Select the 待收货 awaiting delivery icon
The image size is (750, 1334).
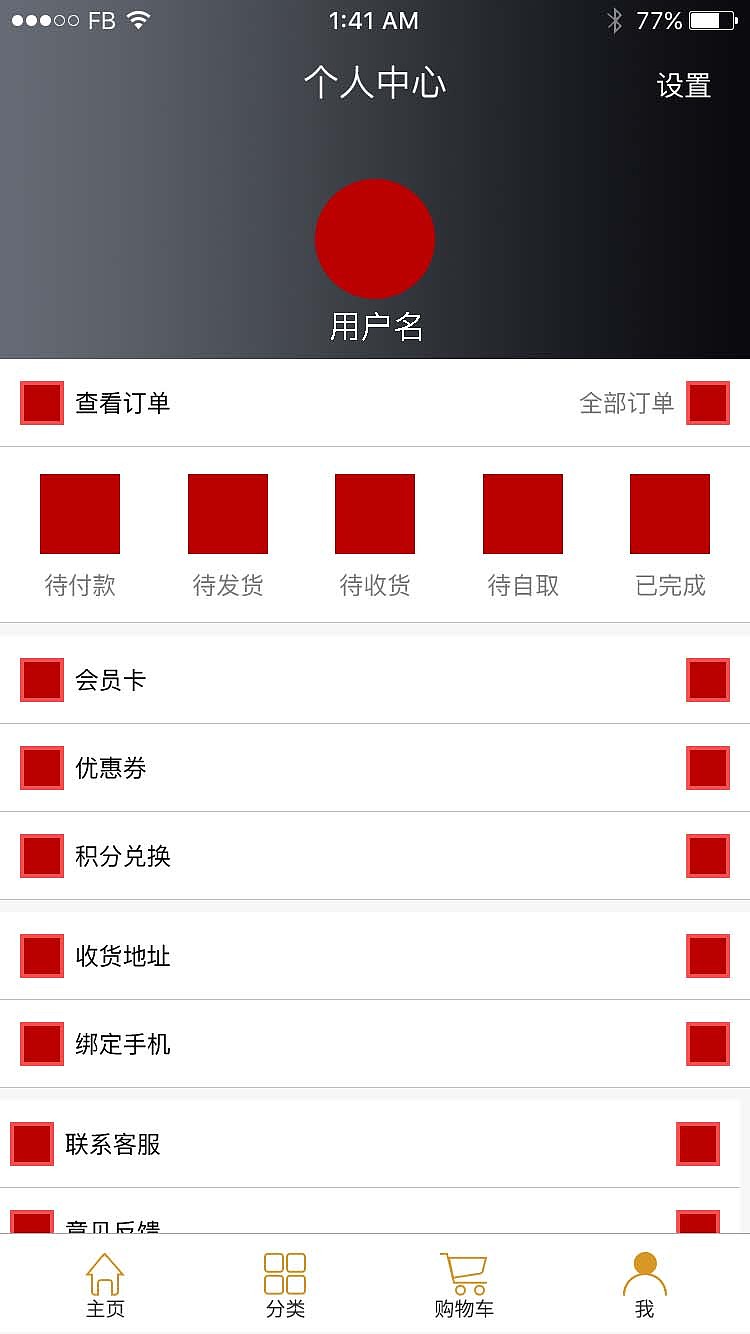tap(375, 513)
